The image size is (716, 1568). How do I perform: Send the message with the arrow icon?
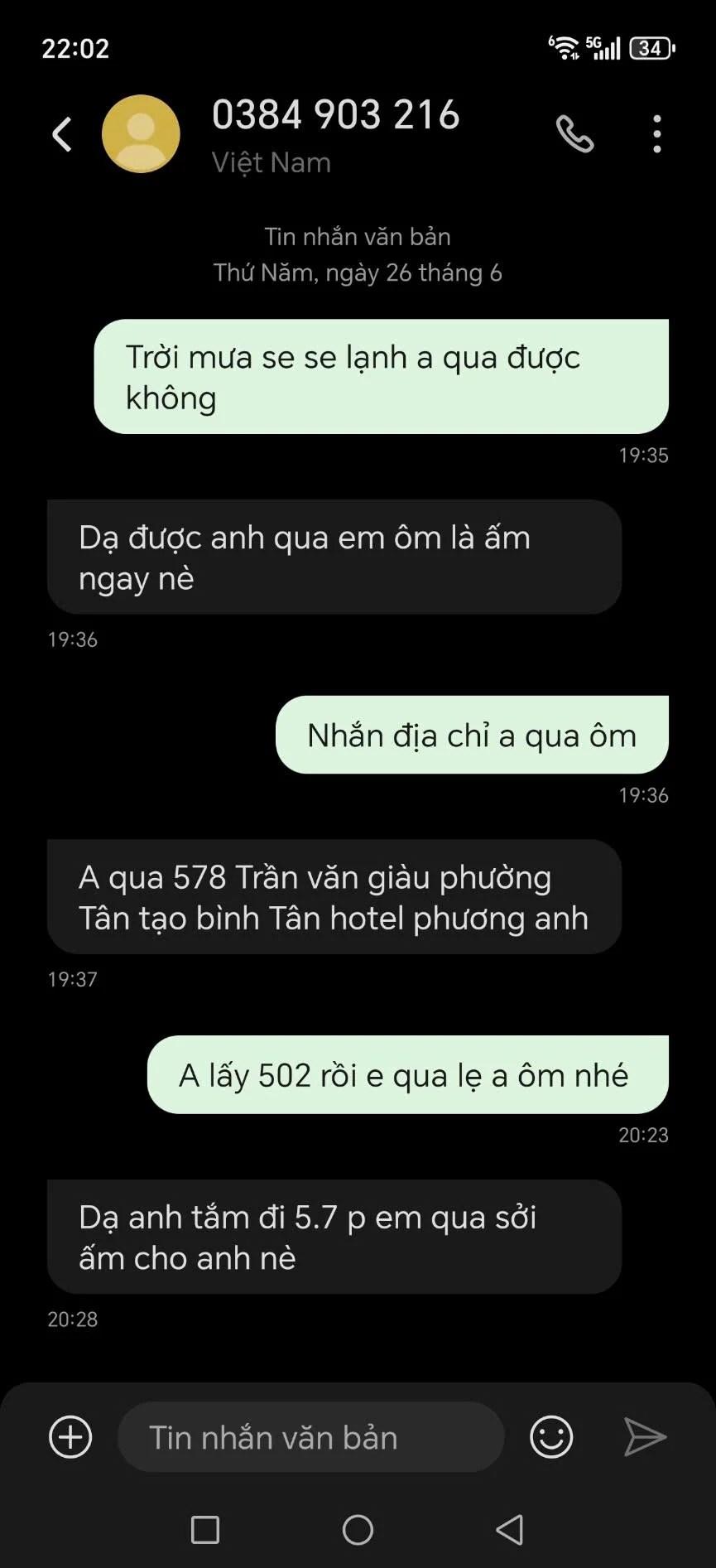click(x=644, y=1437)
